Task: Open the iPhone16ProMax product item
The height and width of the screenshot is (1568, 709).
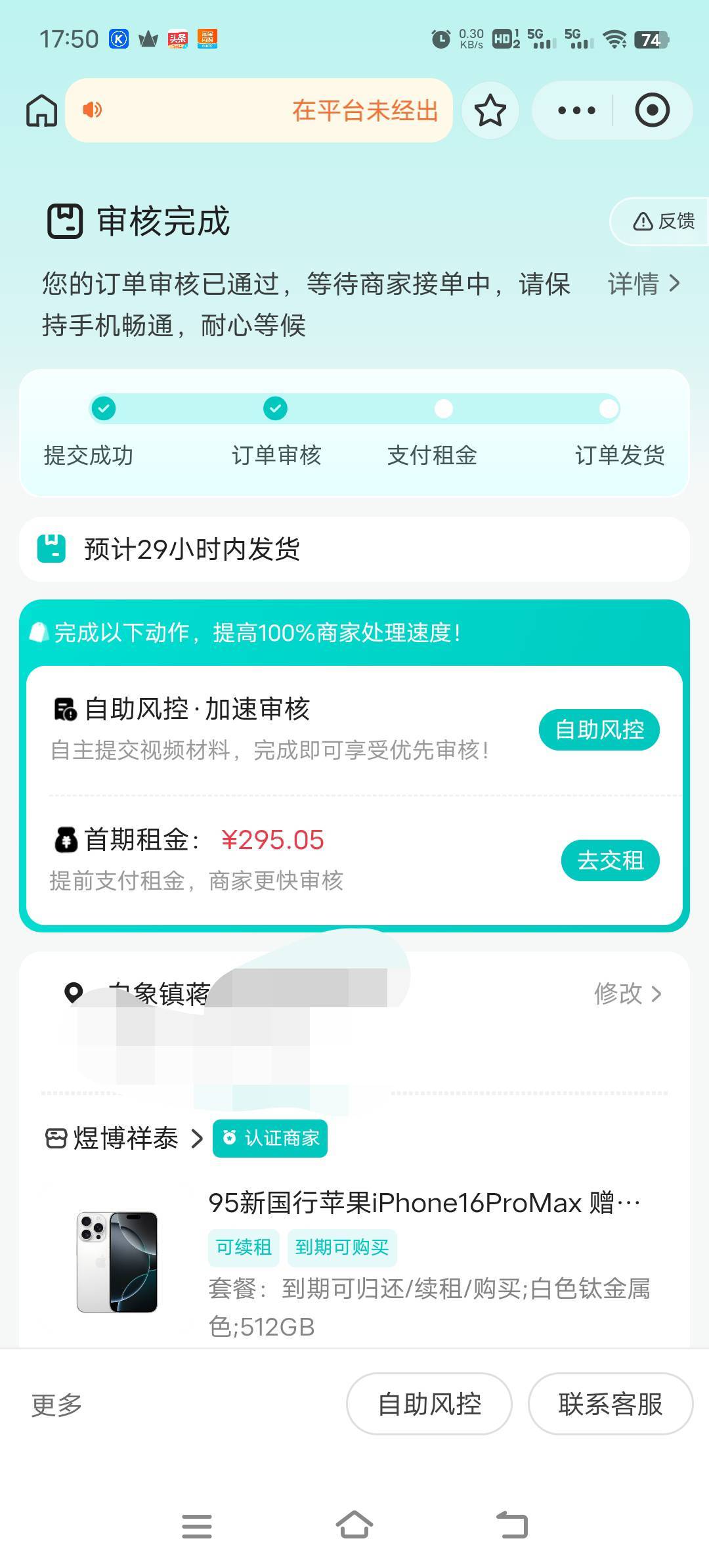Action: [x=423, y=1203]
